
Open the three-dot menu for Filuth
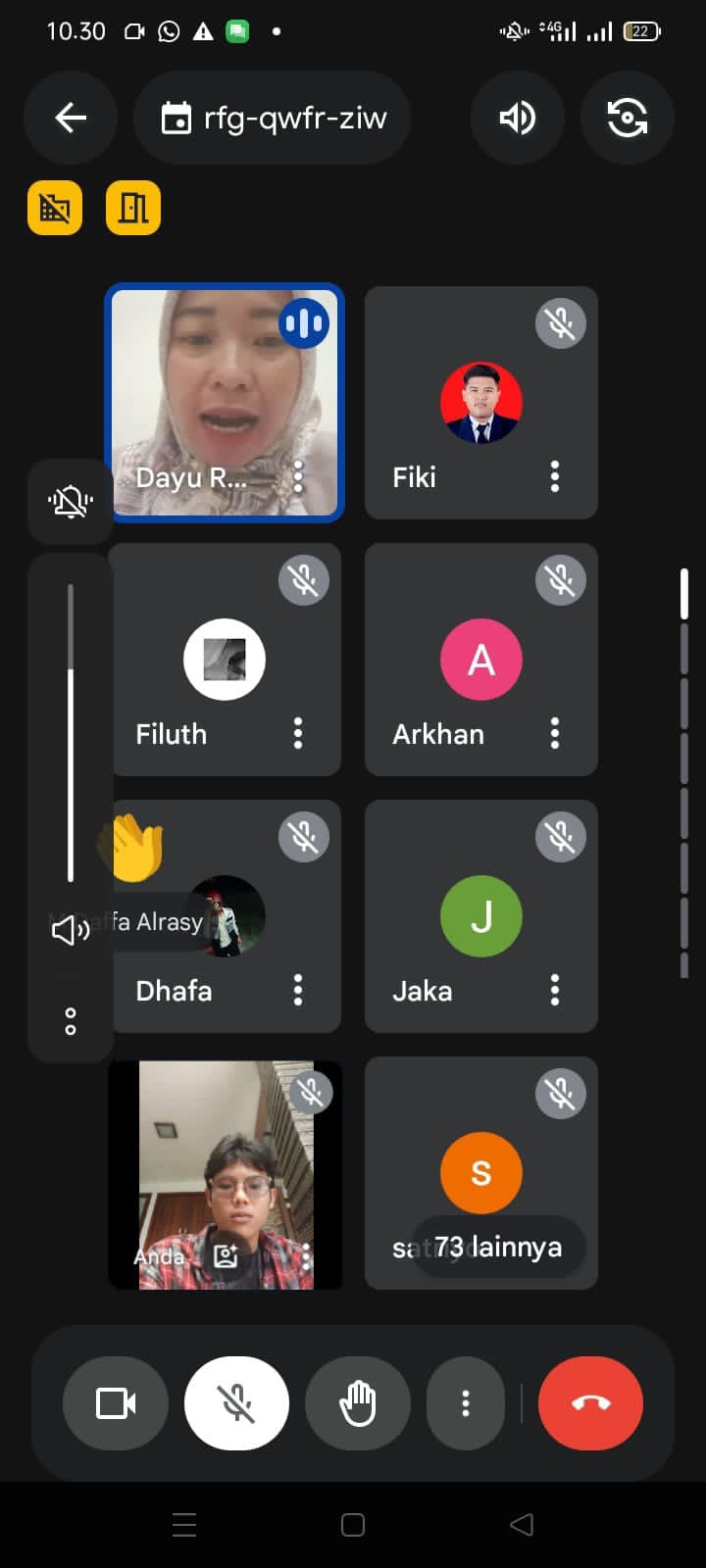pyautogui.click(x=298, y=733)
